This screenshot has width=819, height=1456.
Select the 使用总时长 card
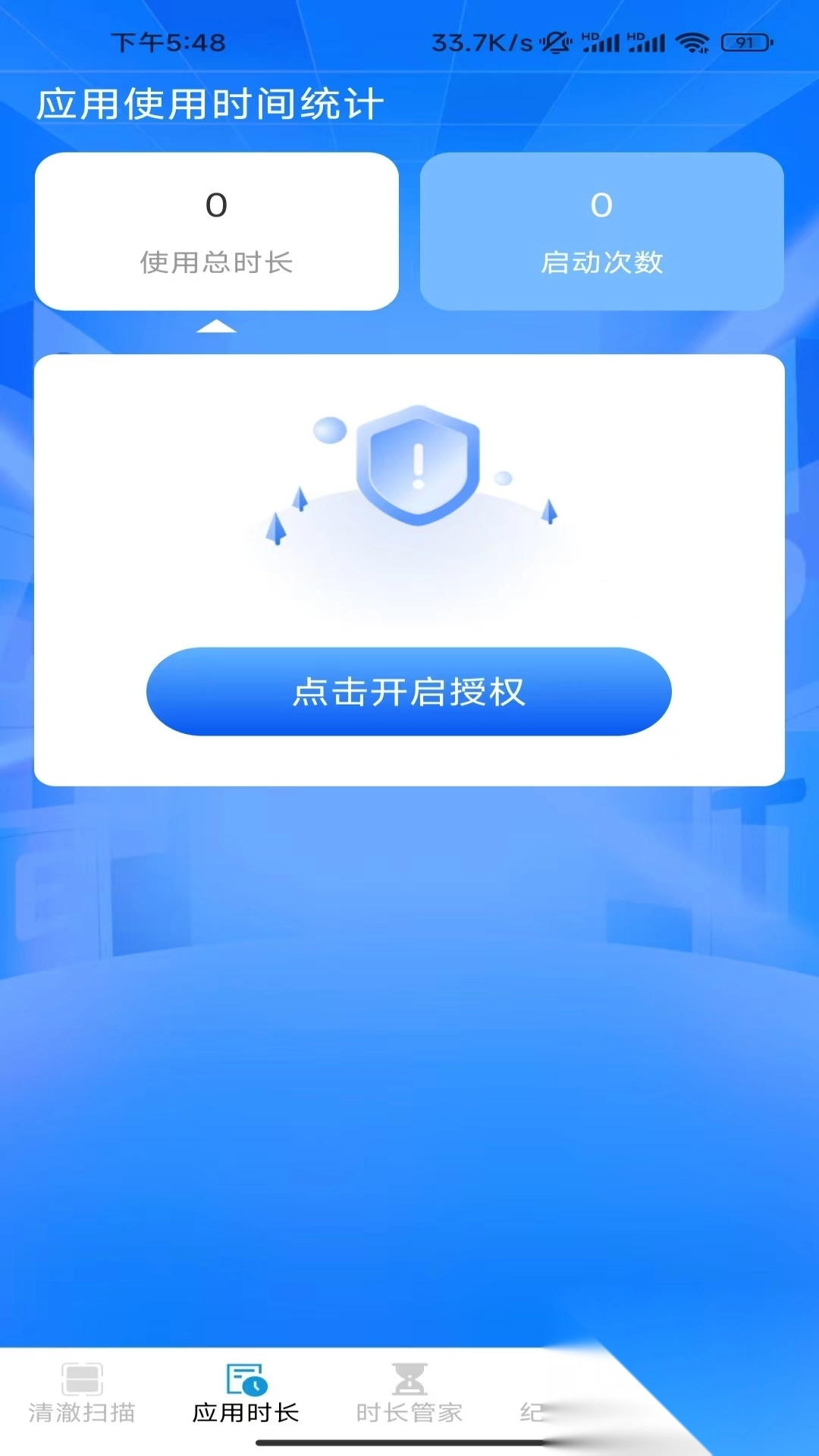(x=217, y=231)
